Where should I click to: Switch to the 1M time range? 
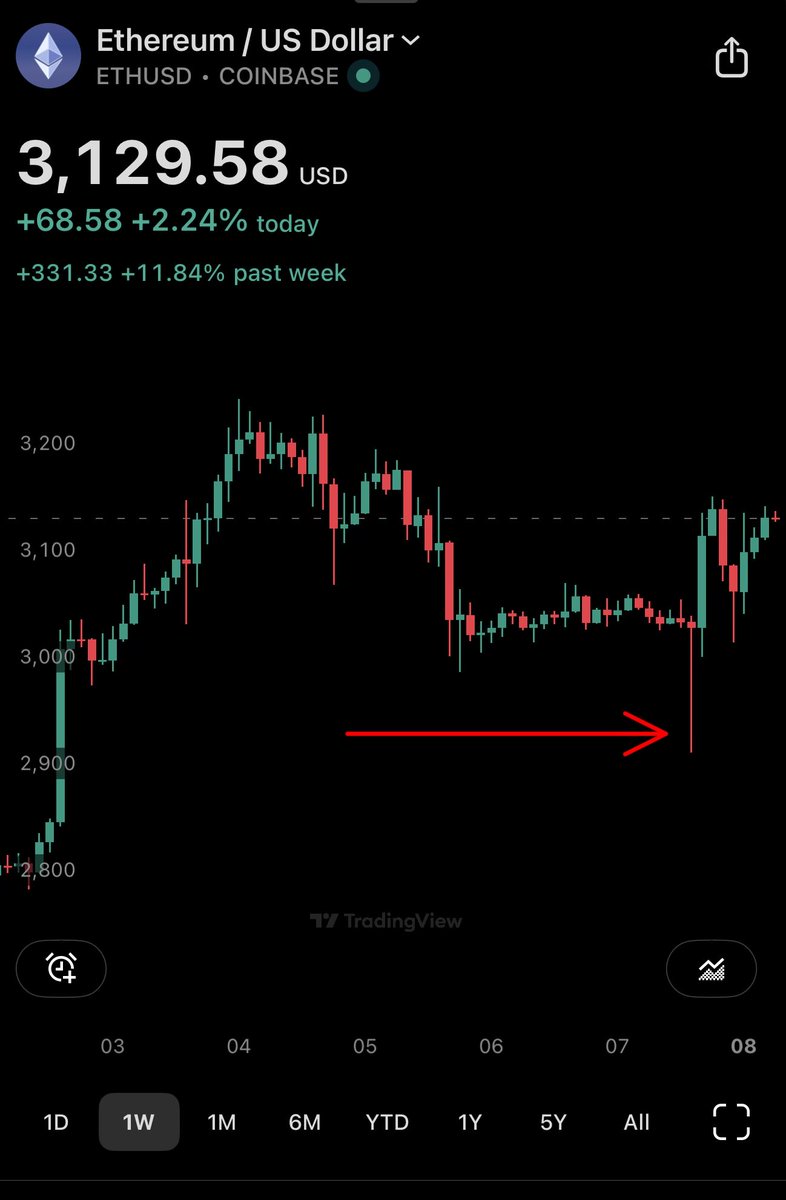[x=222, y=1122]
